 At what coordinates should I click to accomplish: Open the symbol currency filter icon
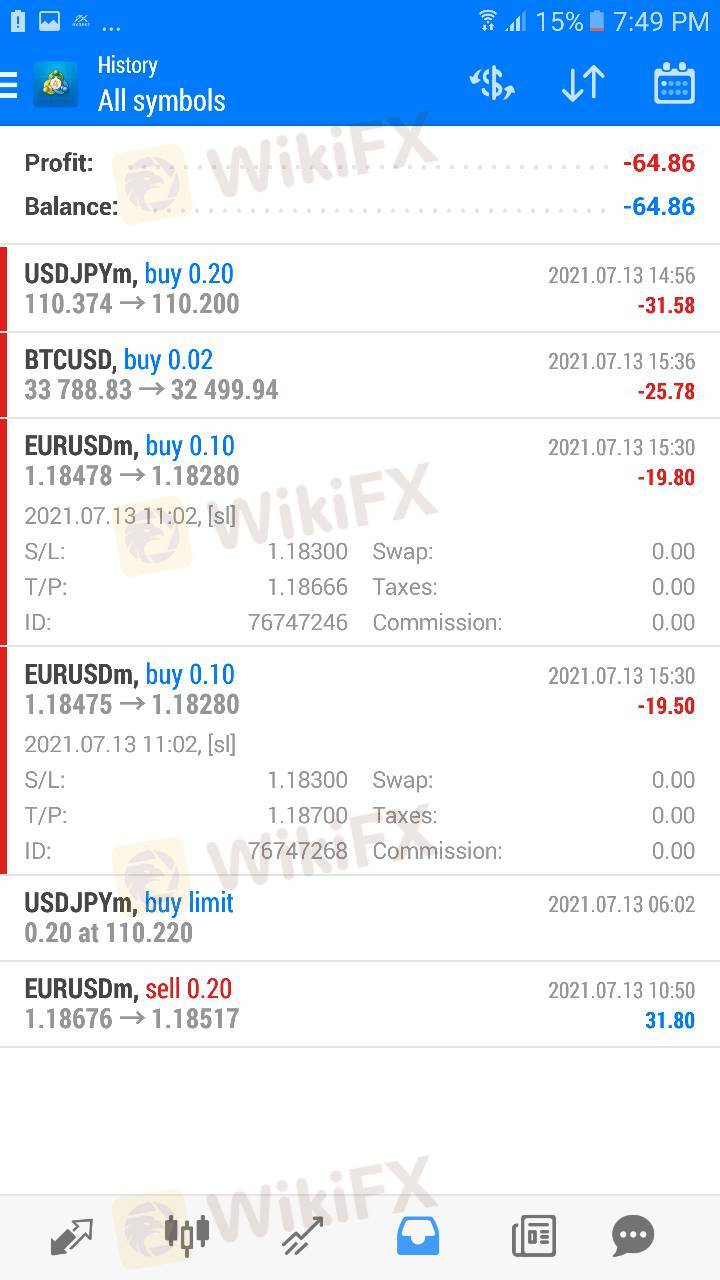point(492,85)
